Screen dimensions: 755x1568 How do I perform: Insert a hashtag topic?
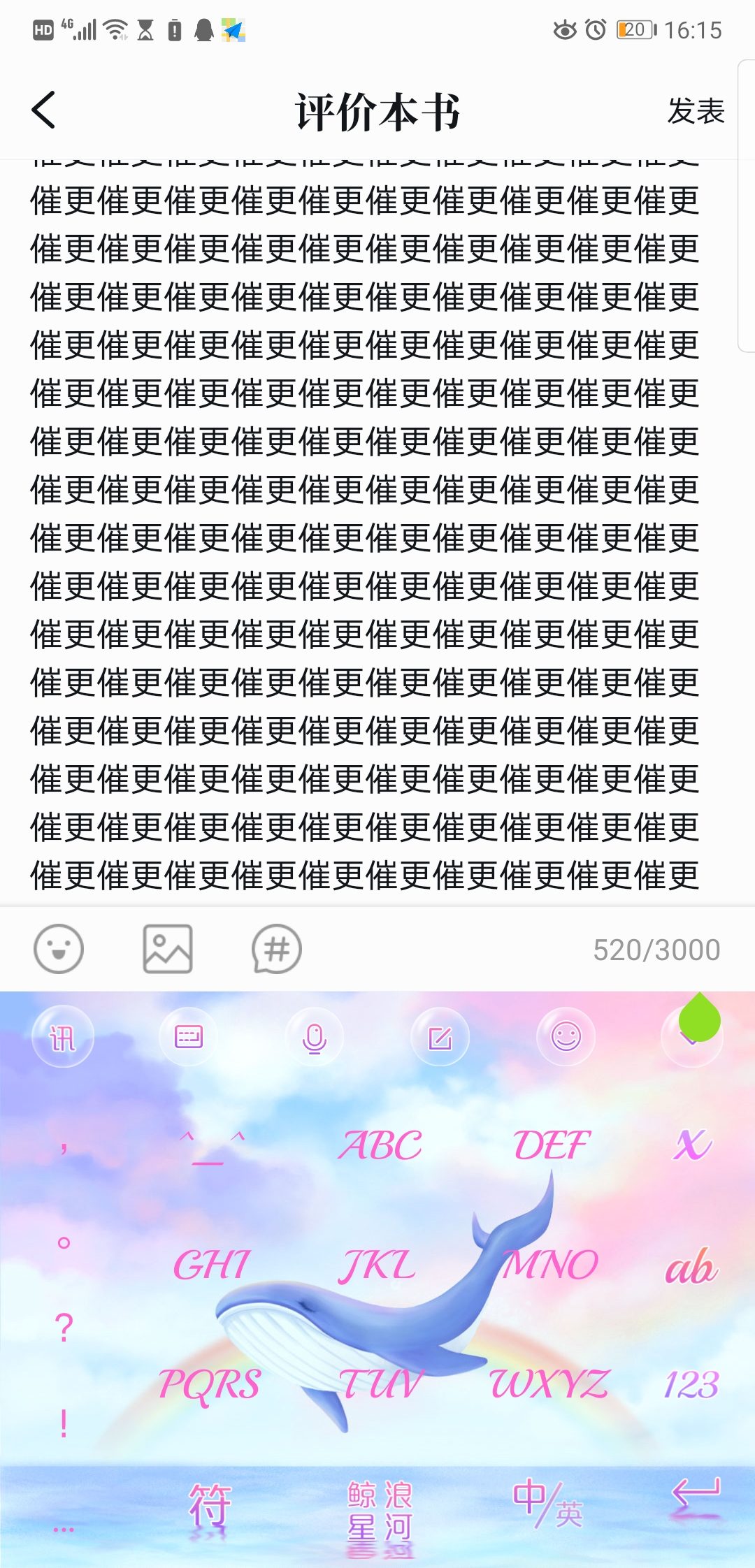[277, 949]
